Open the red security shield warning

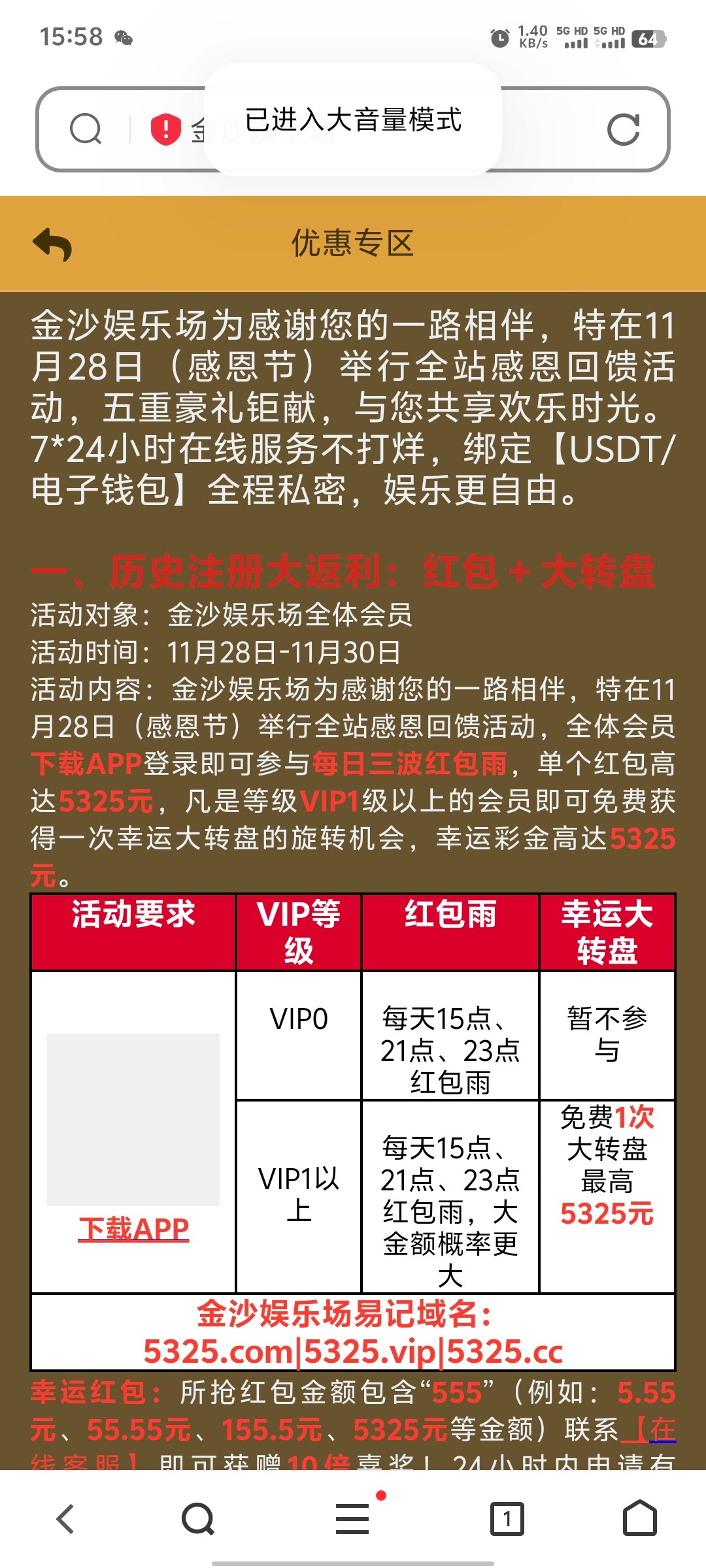165,129
